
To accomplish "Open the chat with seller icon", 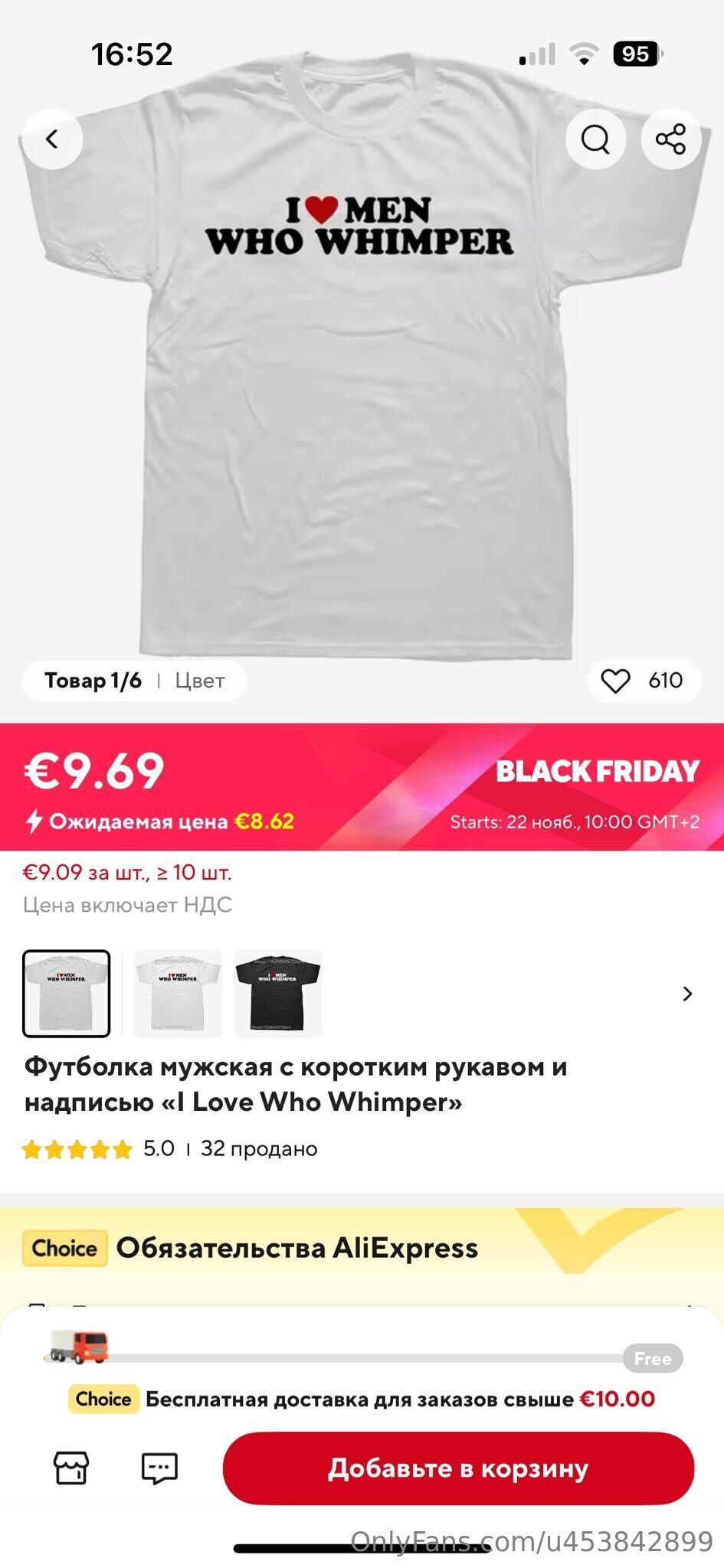I will [x=159, y=1468].
